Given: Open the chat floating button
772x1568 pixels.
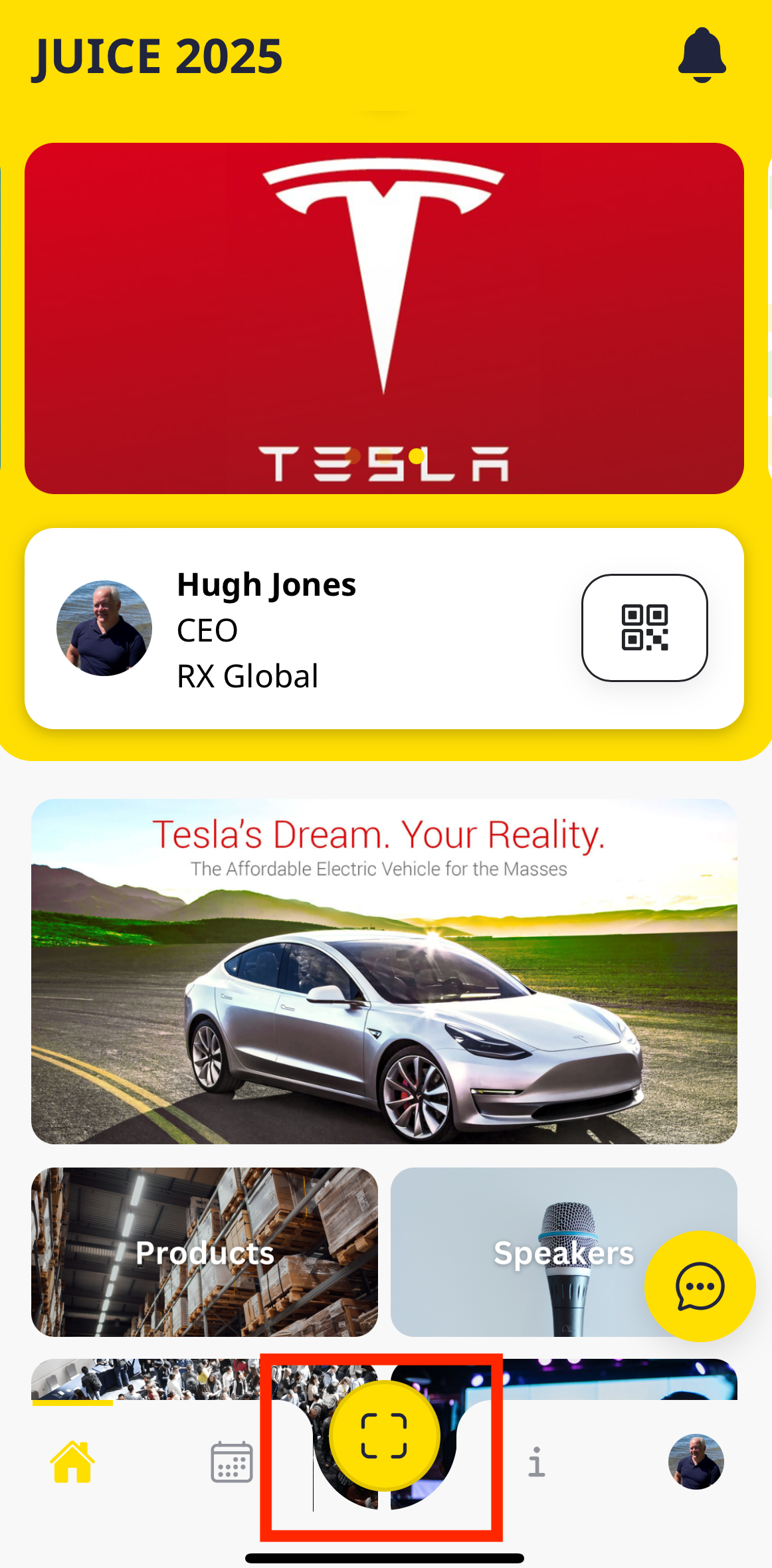Looking at the screenshot, I should (700, 1286).
